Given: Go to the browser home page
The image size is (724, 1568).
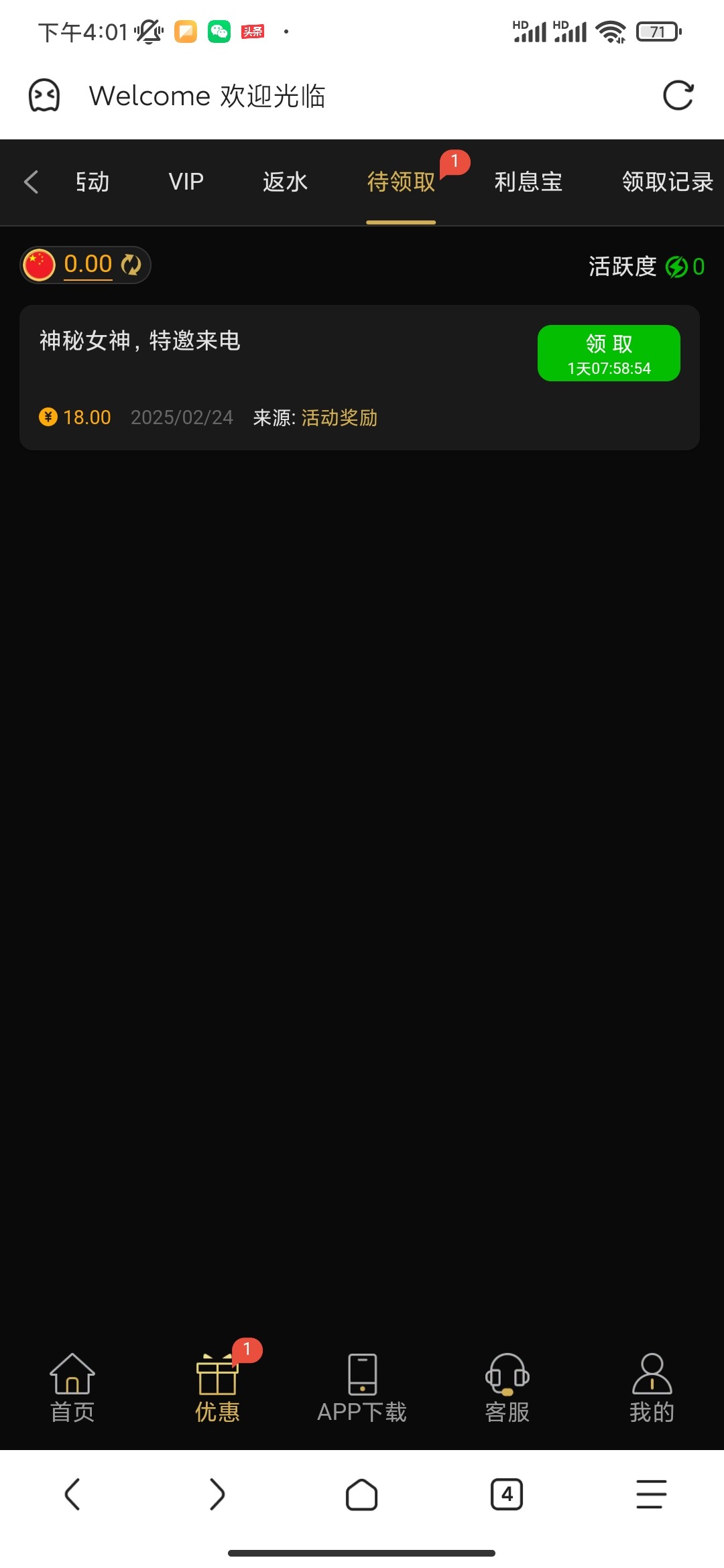Looking at the screenshot, I should coord(362,1494).
